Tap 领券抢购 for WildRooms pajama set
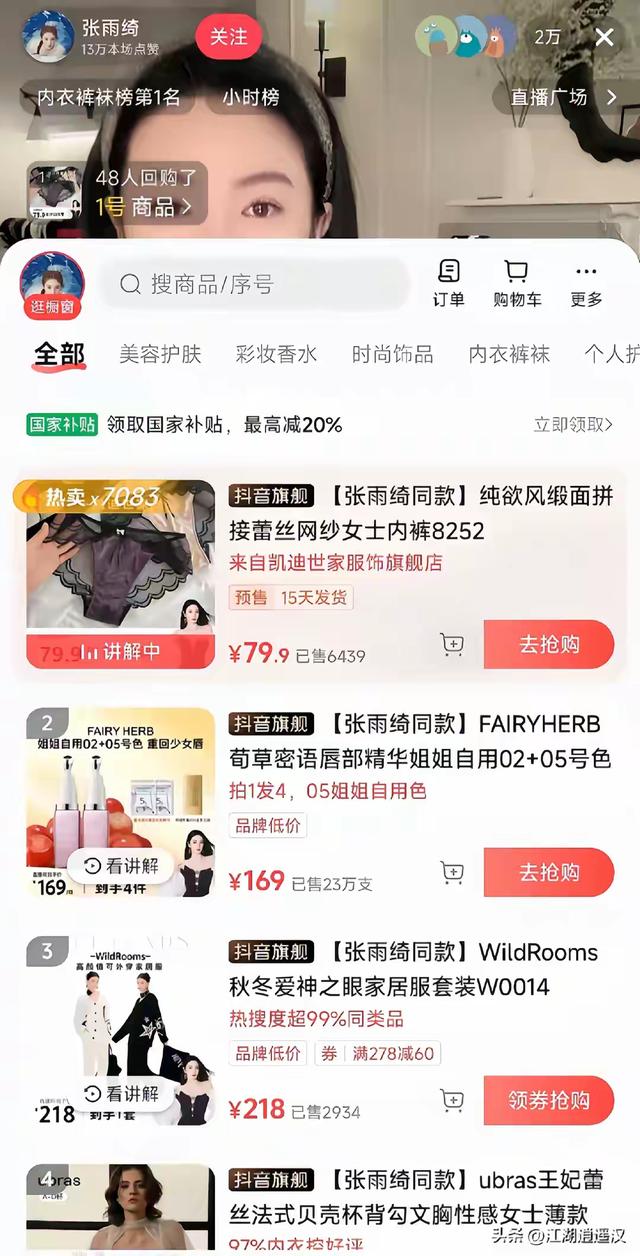Screen dimensions: 640x1256 [x=548, y=1100]
